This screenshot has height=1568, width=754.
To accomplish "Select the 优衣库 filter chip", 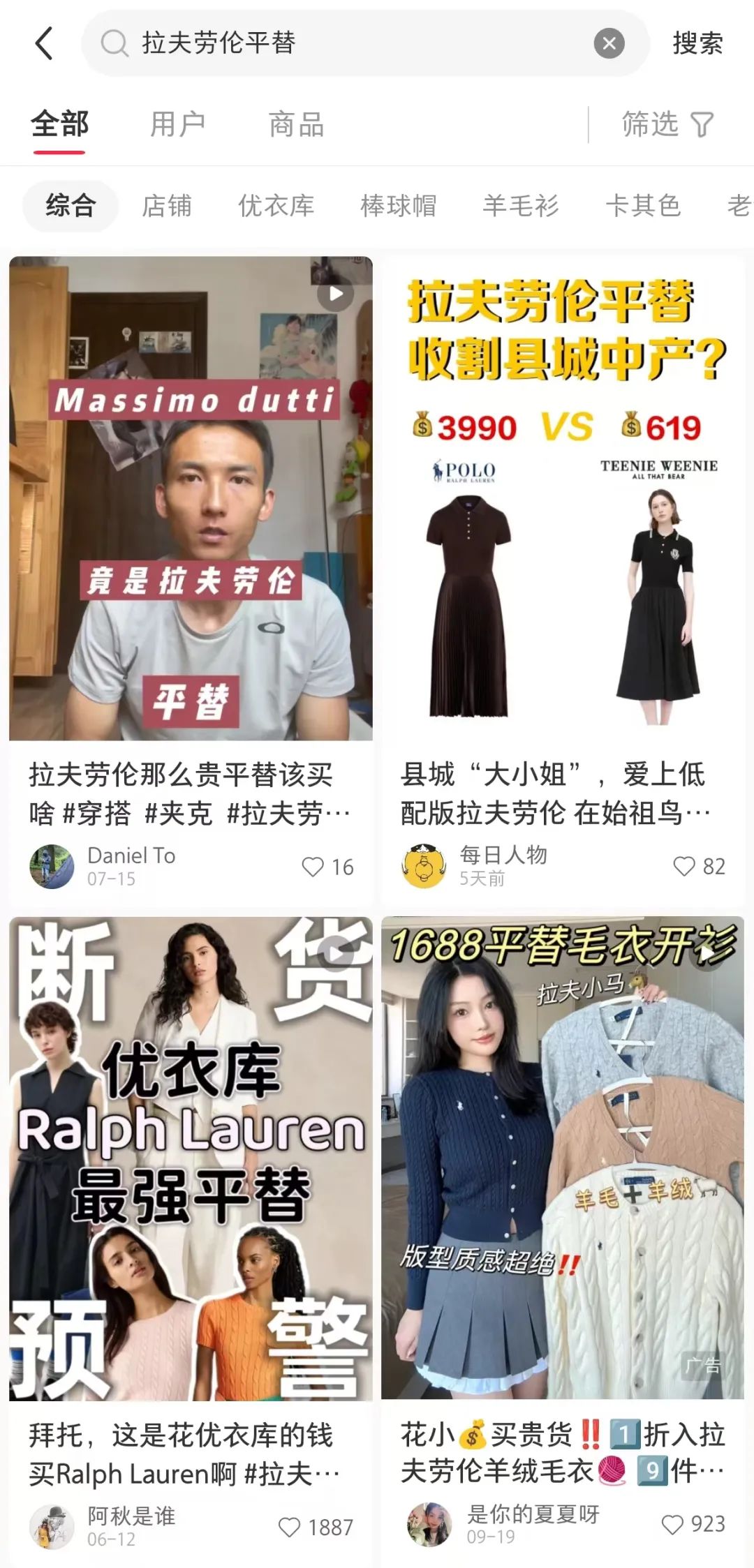I will (276, 206).
